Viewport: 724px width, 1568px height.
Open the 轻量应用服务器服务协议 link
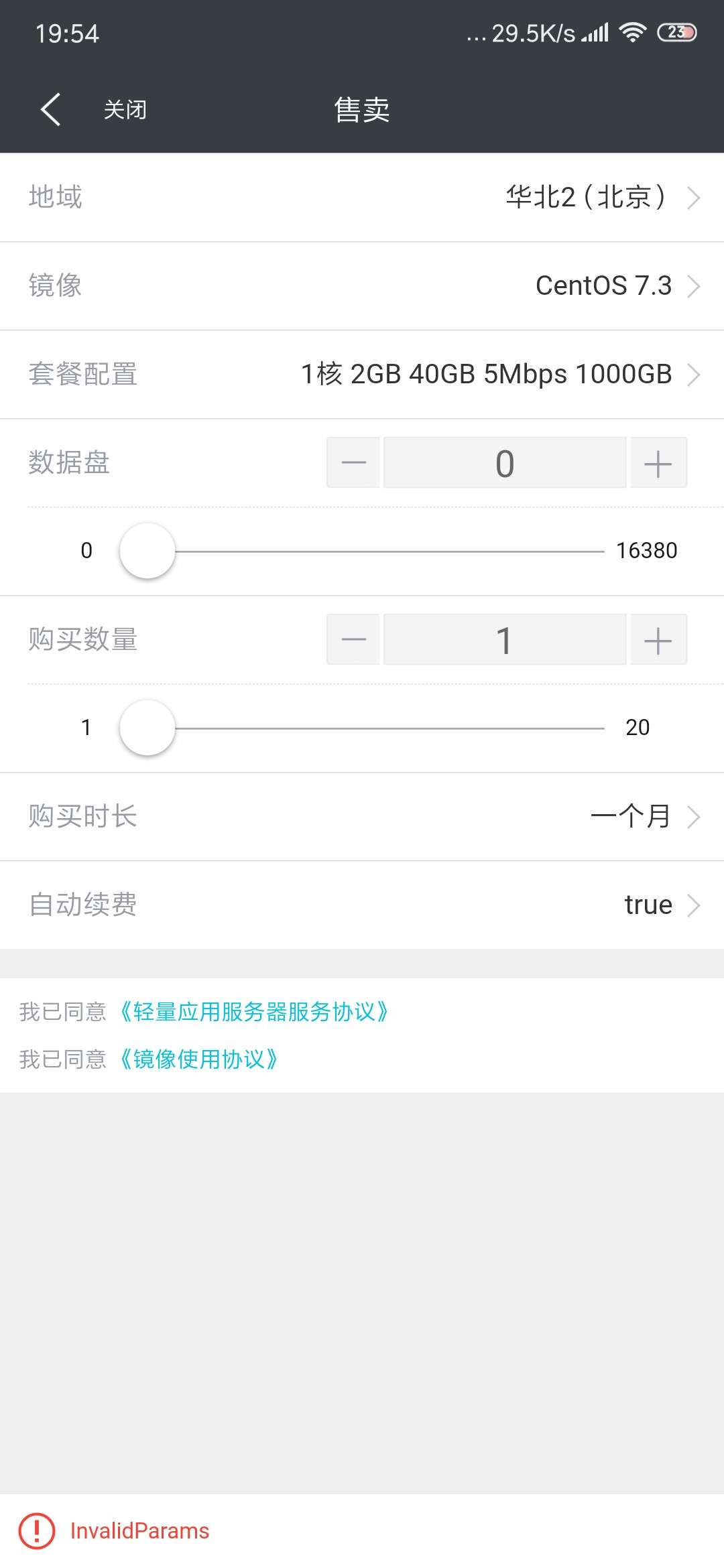(253, 1011)
